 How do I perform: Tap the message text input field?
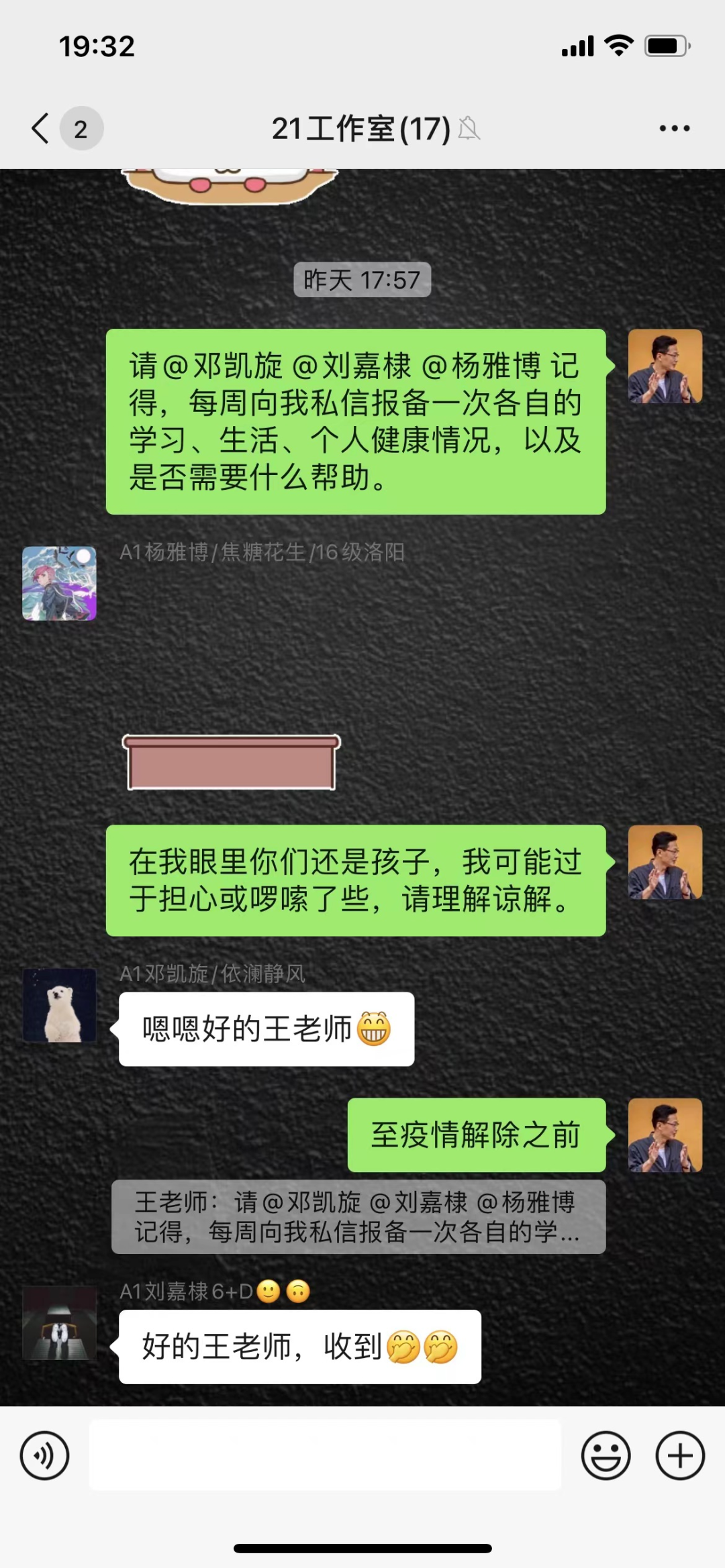(325, 1455)
